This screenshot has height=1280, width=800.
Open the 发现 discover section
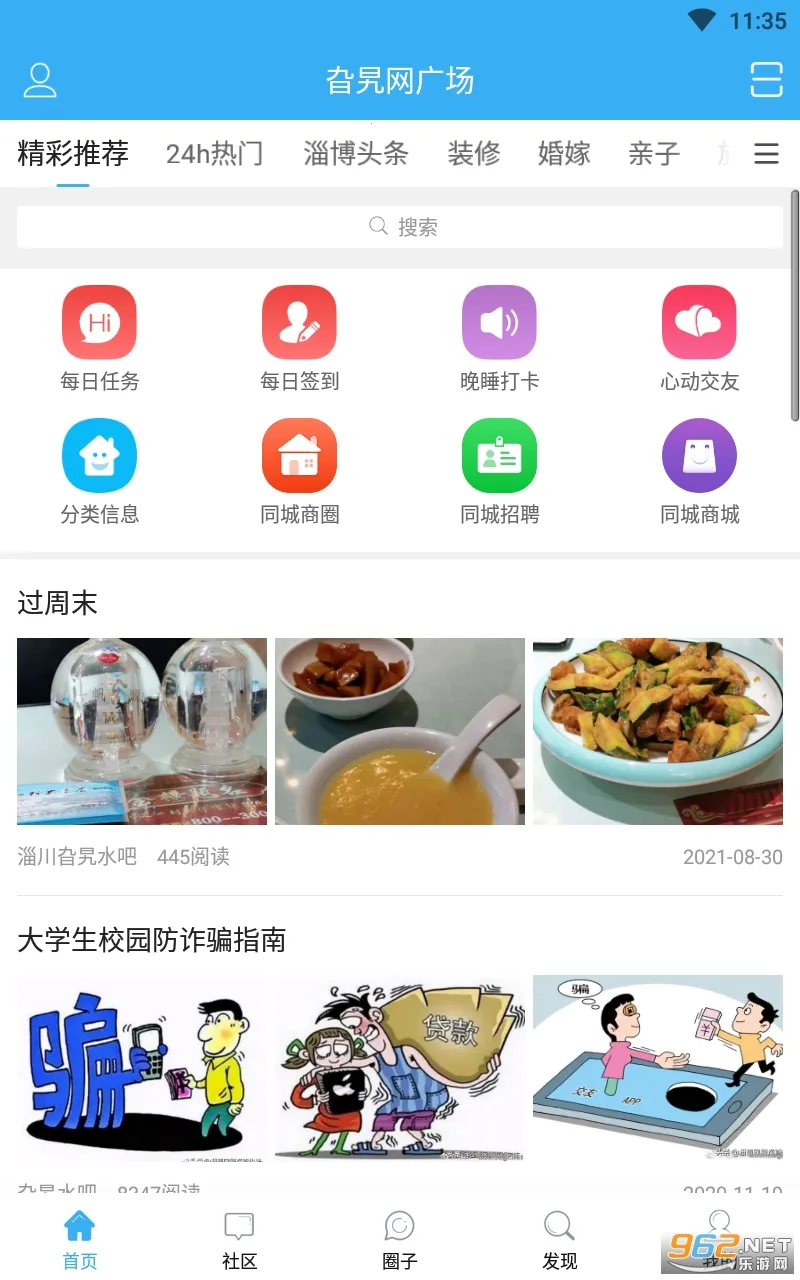(559, 1240)
